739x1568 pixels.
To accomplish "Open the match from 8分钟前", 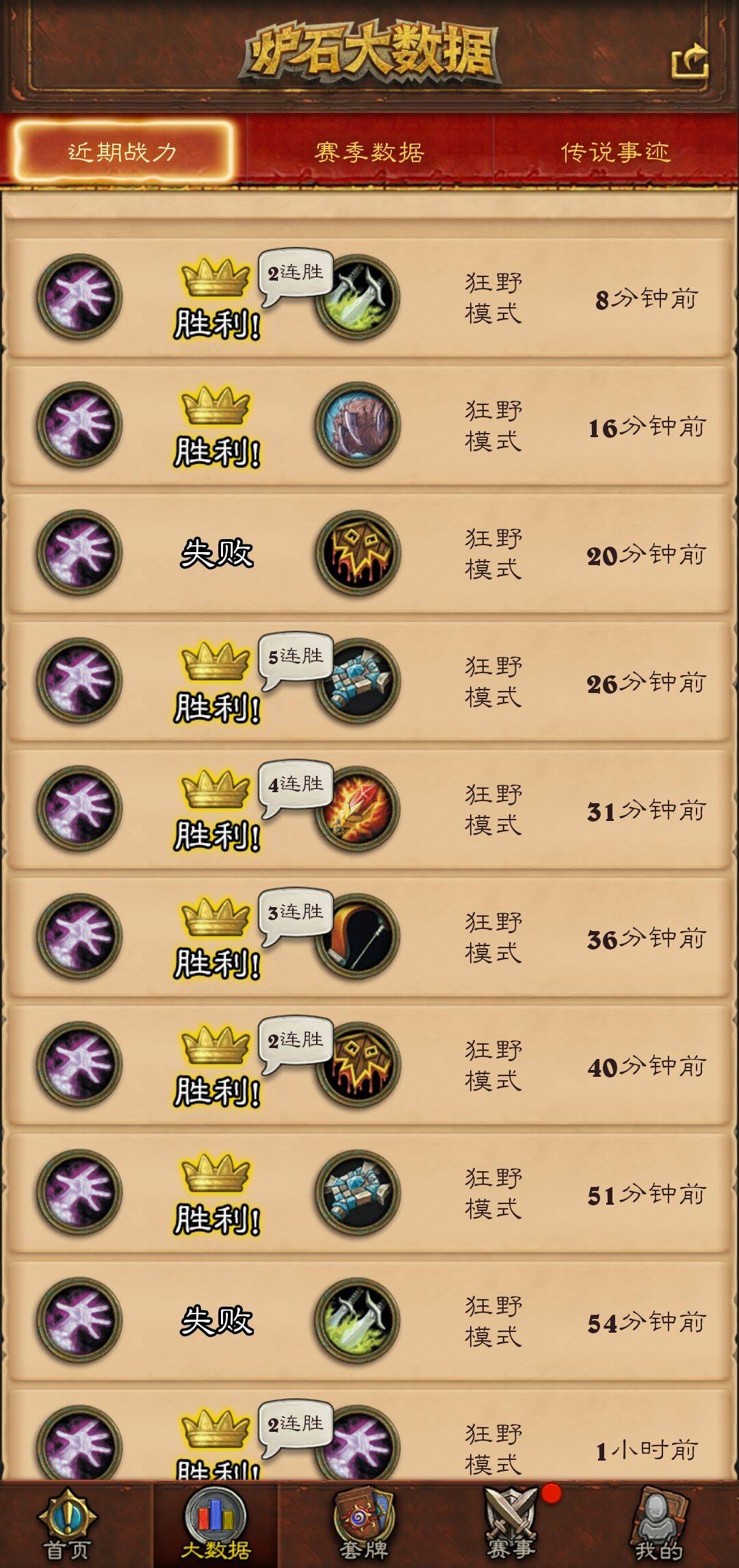I will [369, 298].
